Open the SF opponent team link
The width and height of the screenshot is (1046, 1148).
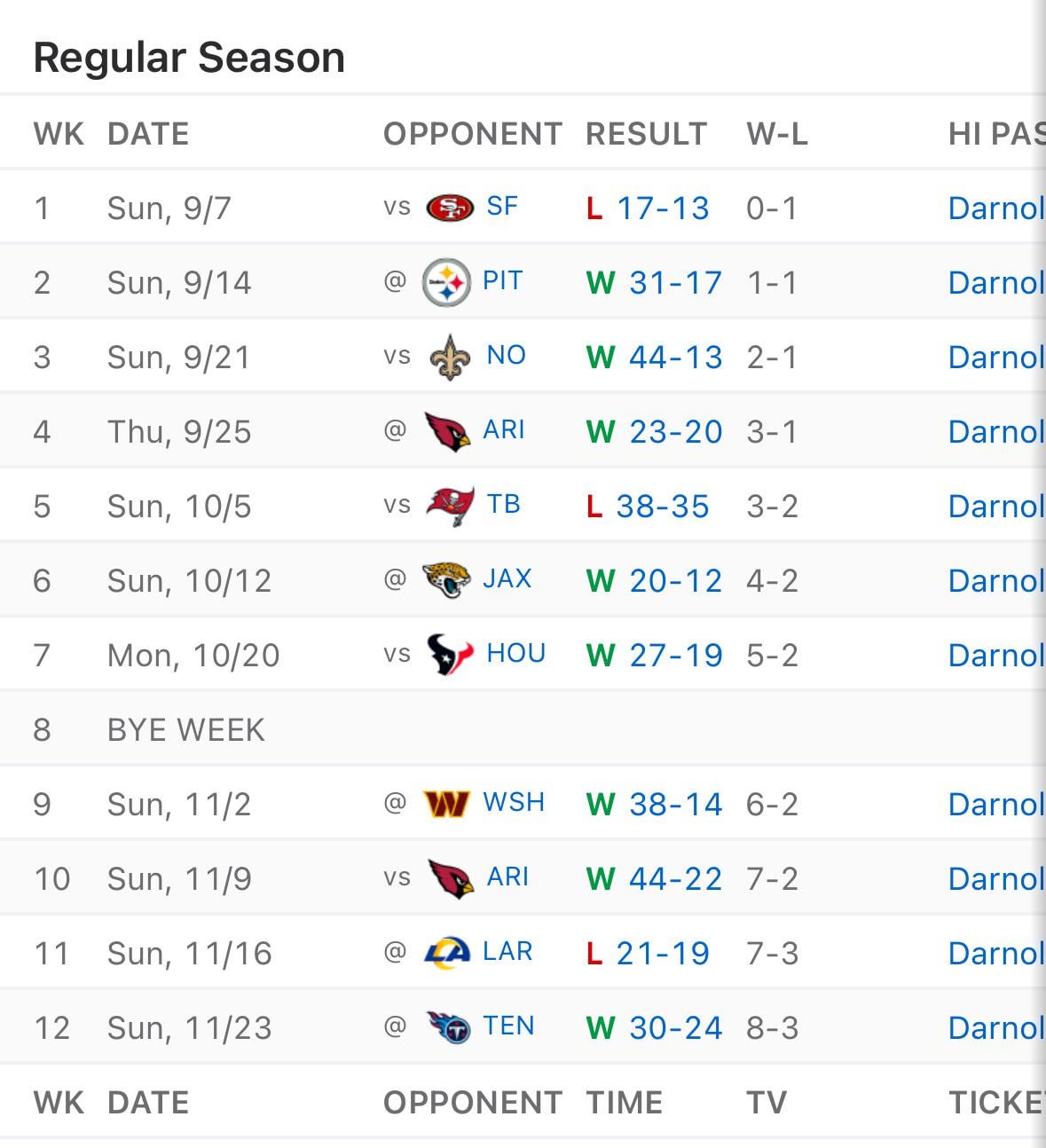[x=501, y=207]
